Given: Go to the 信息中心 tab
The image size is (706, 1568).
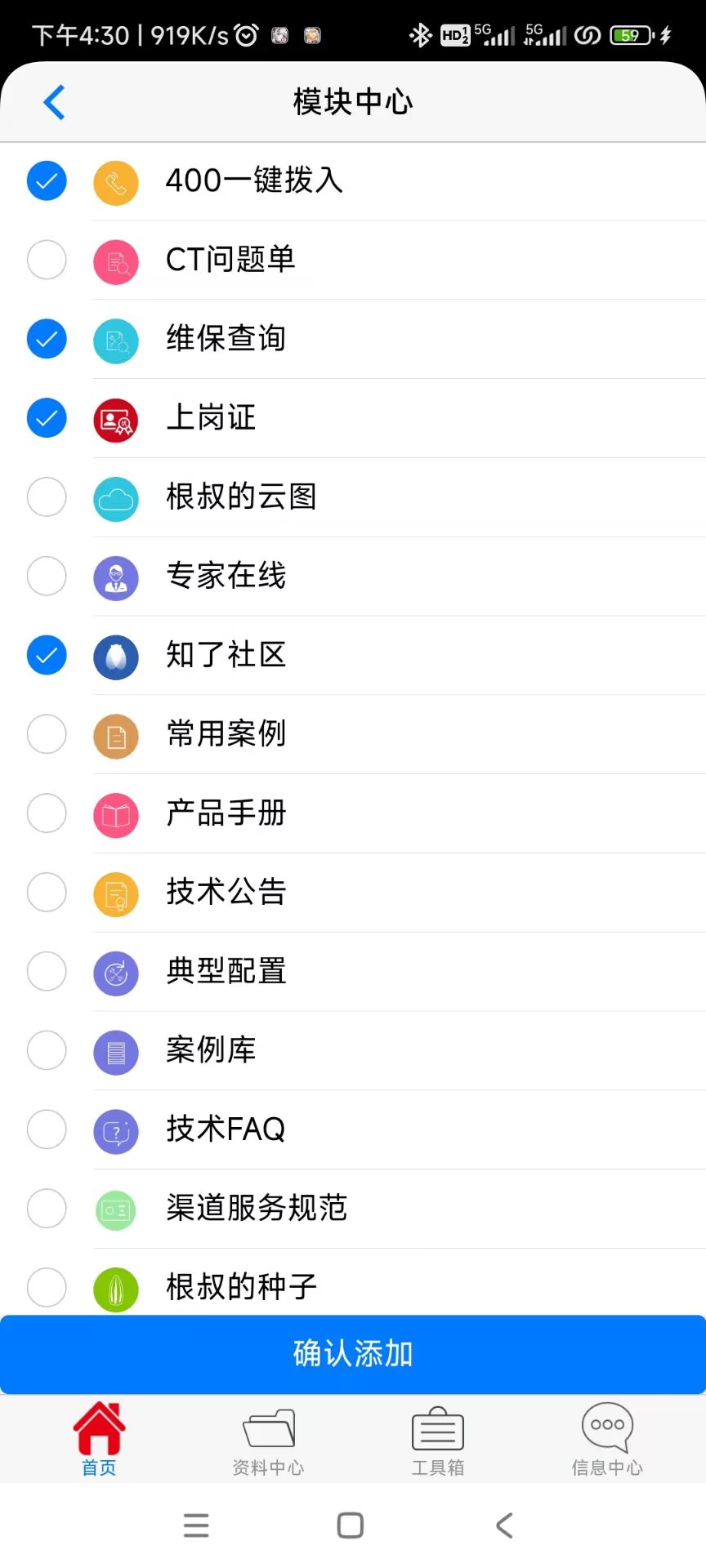Looking at the screenshot, I should tap(607, 1442).
